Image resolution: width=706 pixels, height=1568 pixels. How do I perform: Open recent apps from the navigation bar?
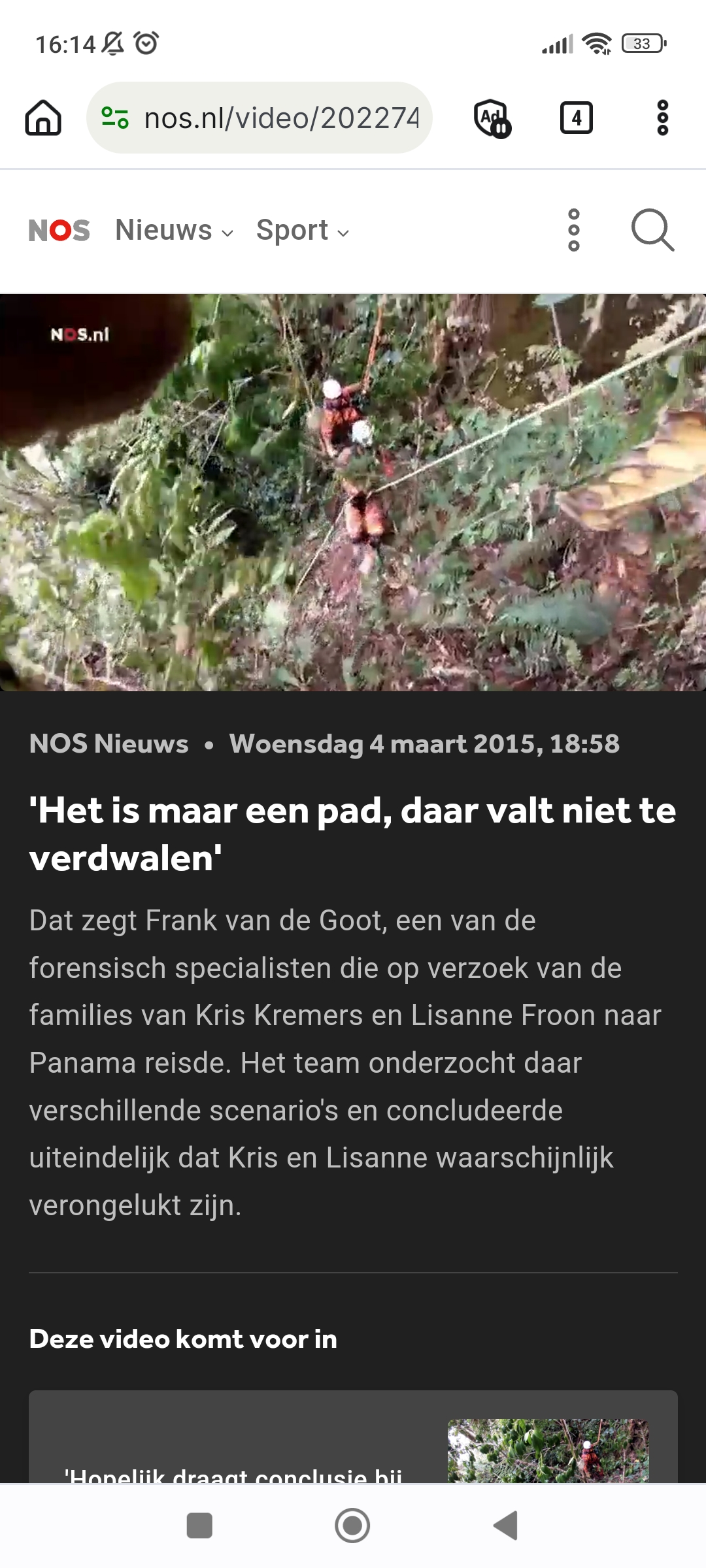[199, 1526]
